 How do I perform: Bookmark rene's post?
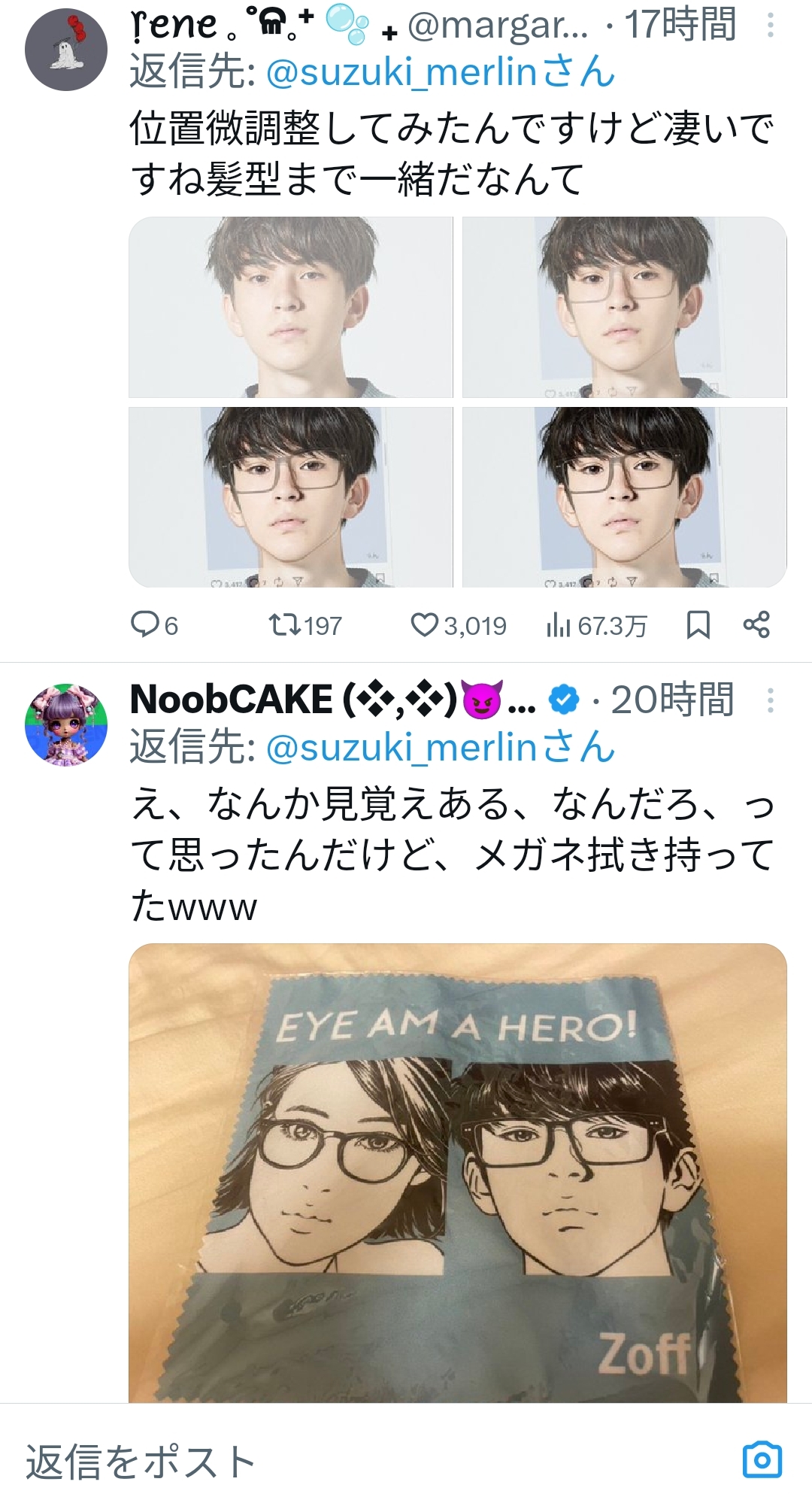(x=698, y=625)
